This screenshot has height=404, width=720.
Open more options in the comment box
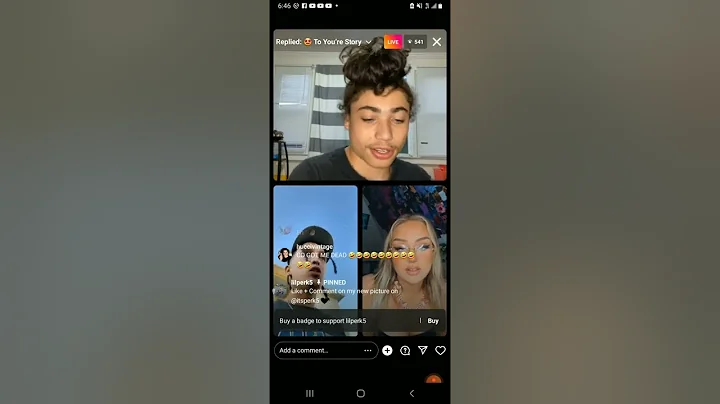368,350
